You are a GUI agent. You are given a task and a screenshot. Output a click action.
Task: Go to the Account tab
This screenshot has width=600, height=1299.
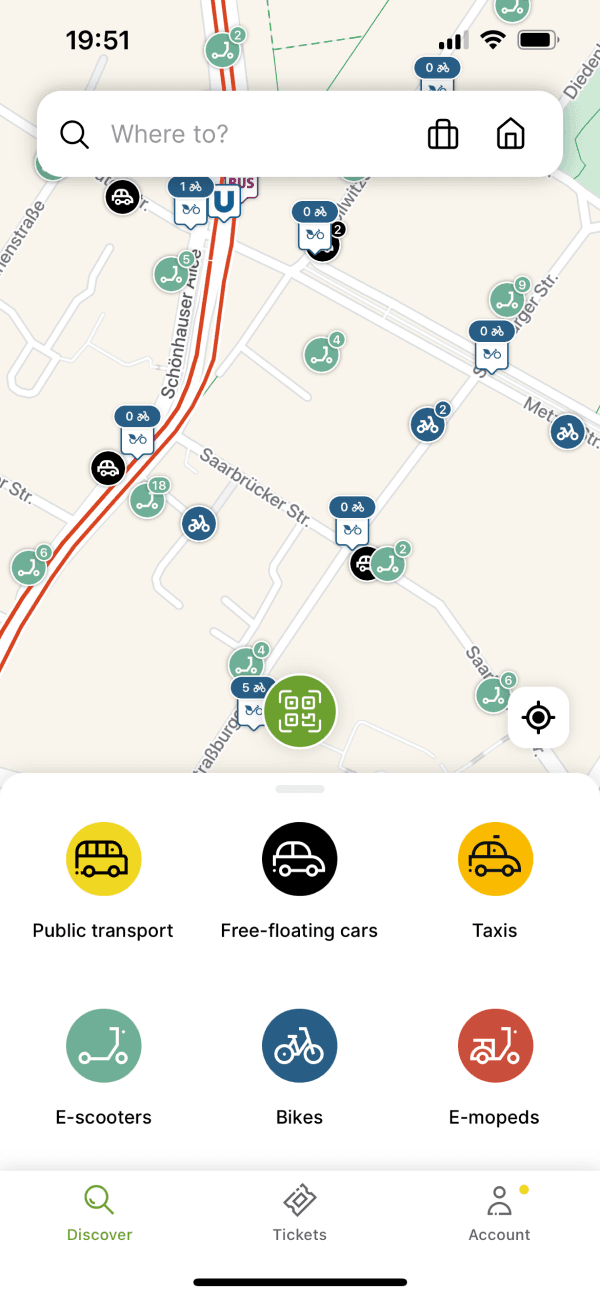[x=499, y=1212]
